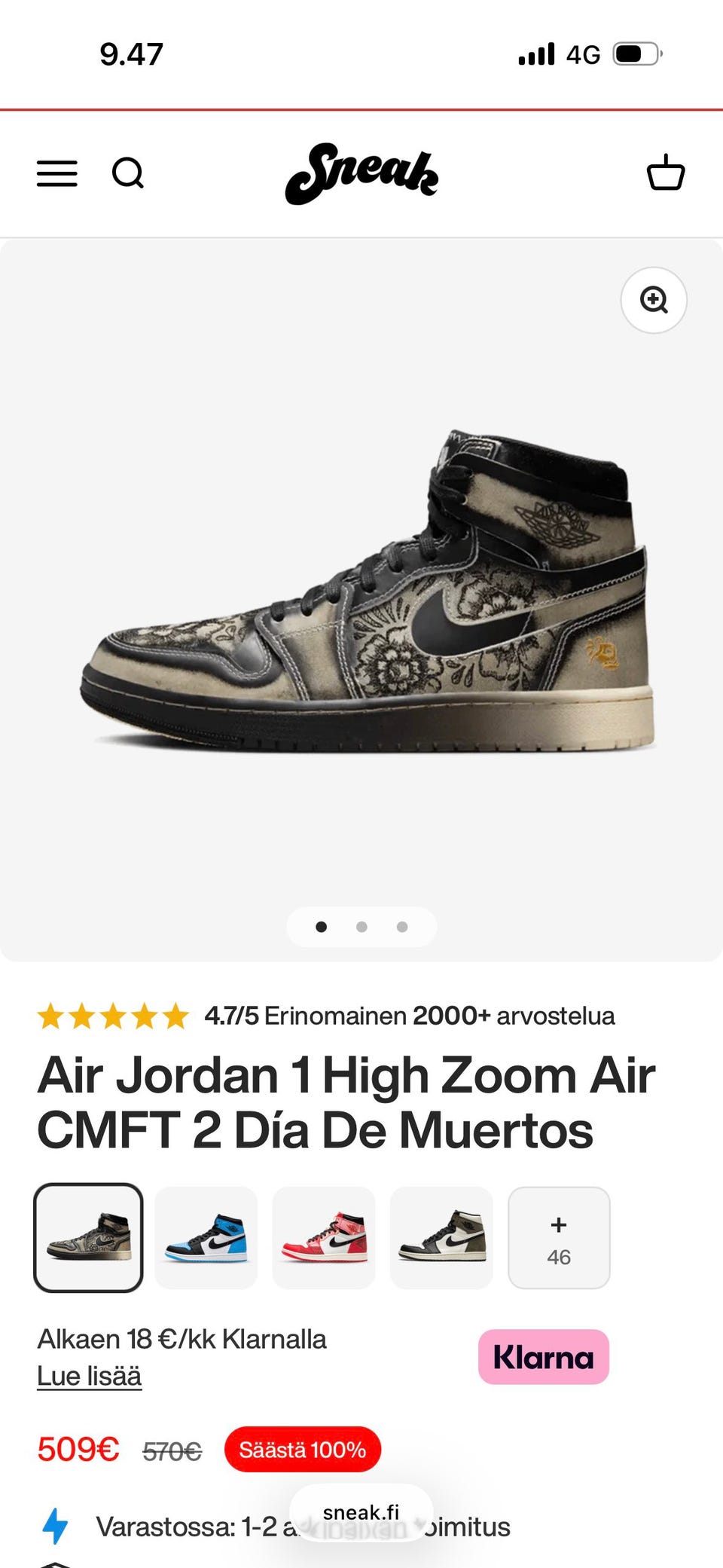The image size is (723, 1568).
Task: Open the 2000+ arvostelua star rating
Action: [x=325, y=1016]
